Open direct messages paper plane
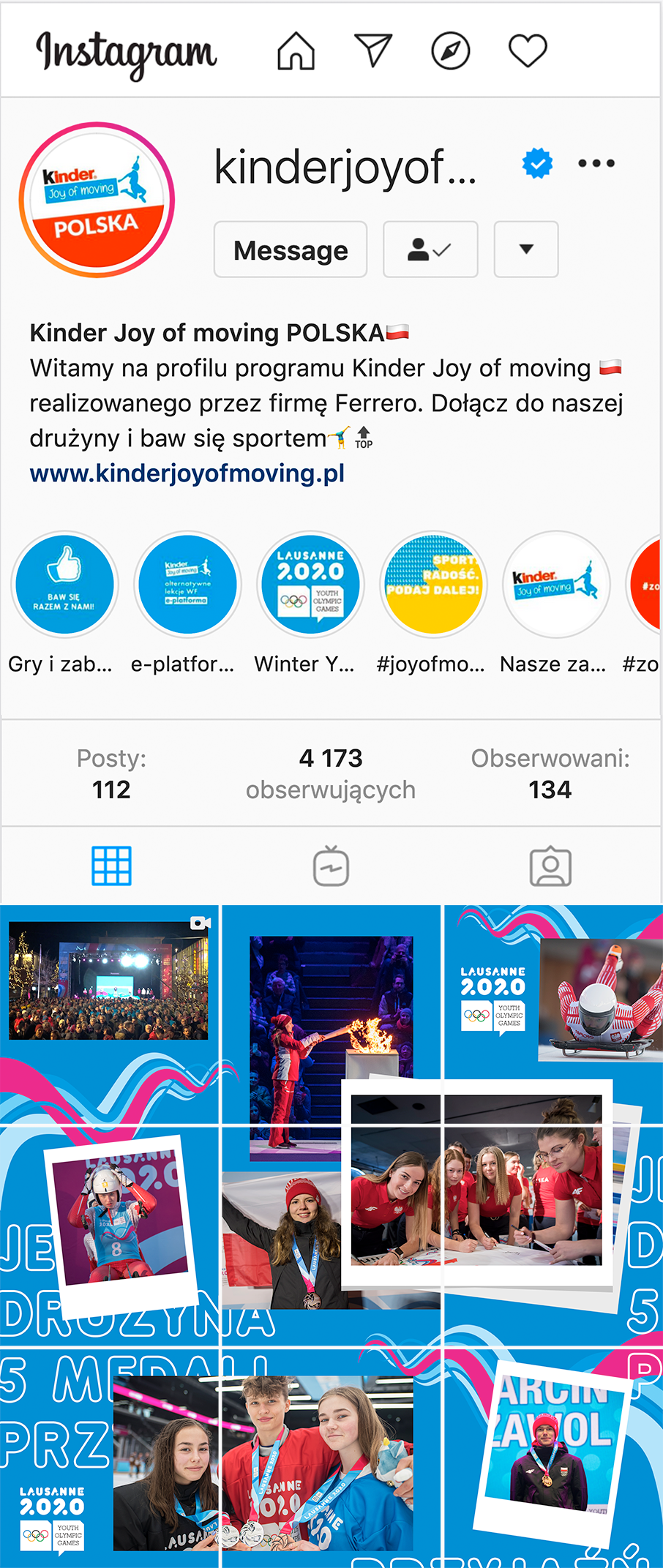Image resolution: width=663 pixels, height=1568 pixels. [373, 50]
